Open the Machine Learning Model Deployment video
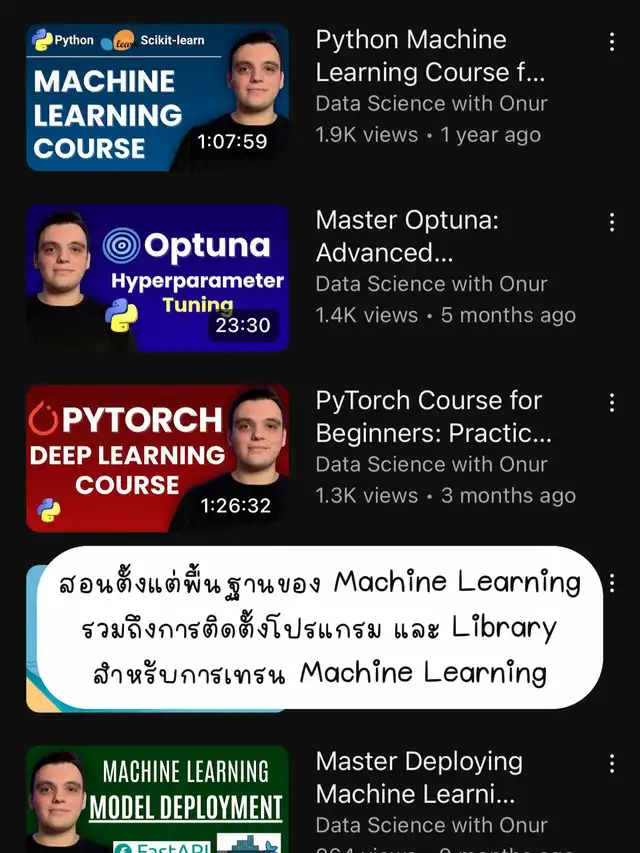Image resolution: width=640 pixels, height=853 pixels. pyautogui.click(x=157, y=800)
